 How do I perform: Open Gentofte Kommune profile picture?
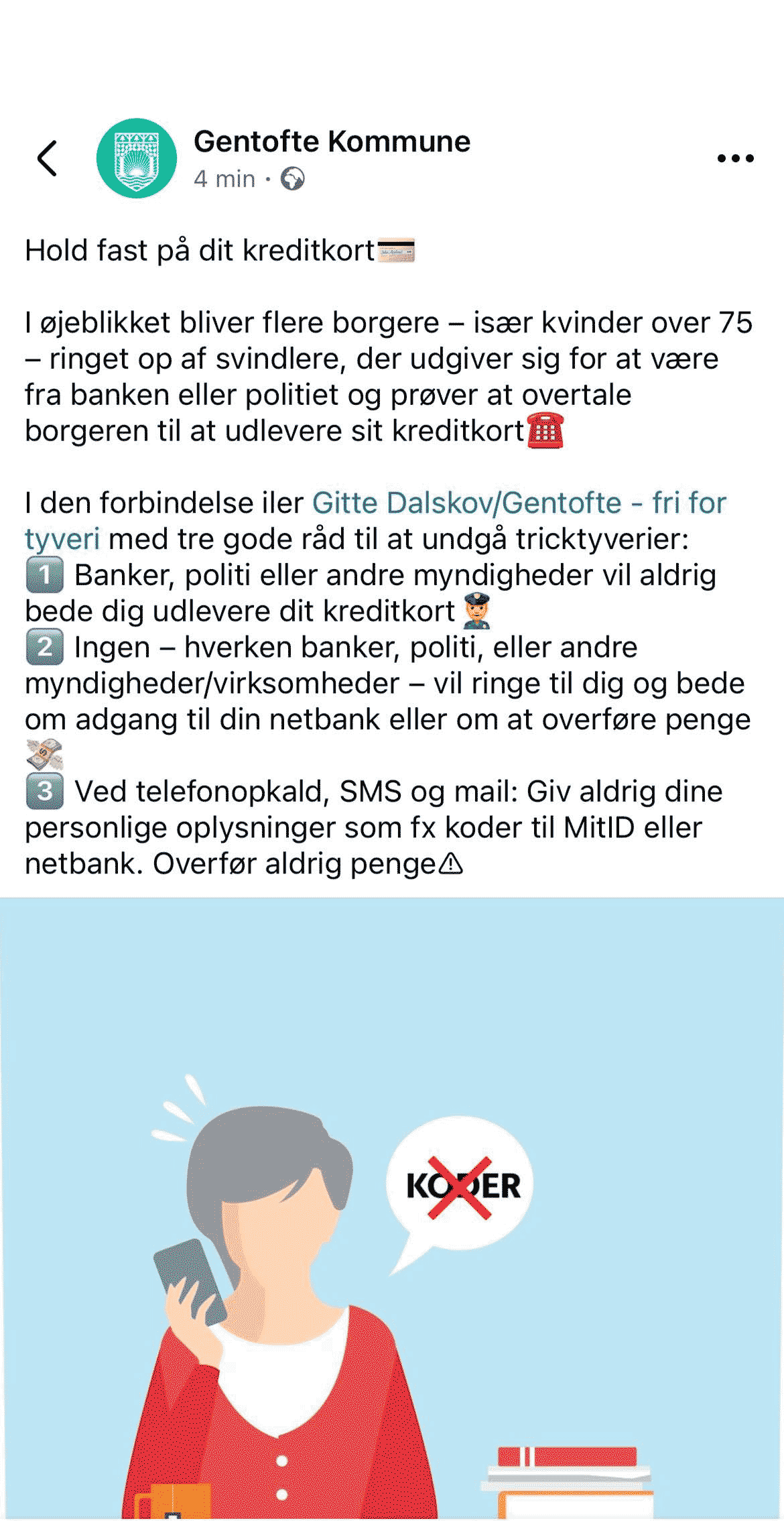point(137,158)
